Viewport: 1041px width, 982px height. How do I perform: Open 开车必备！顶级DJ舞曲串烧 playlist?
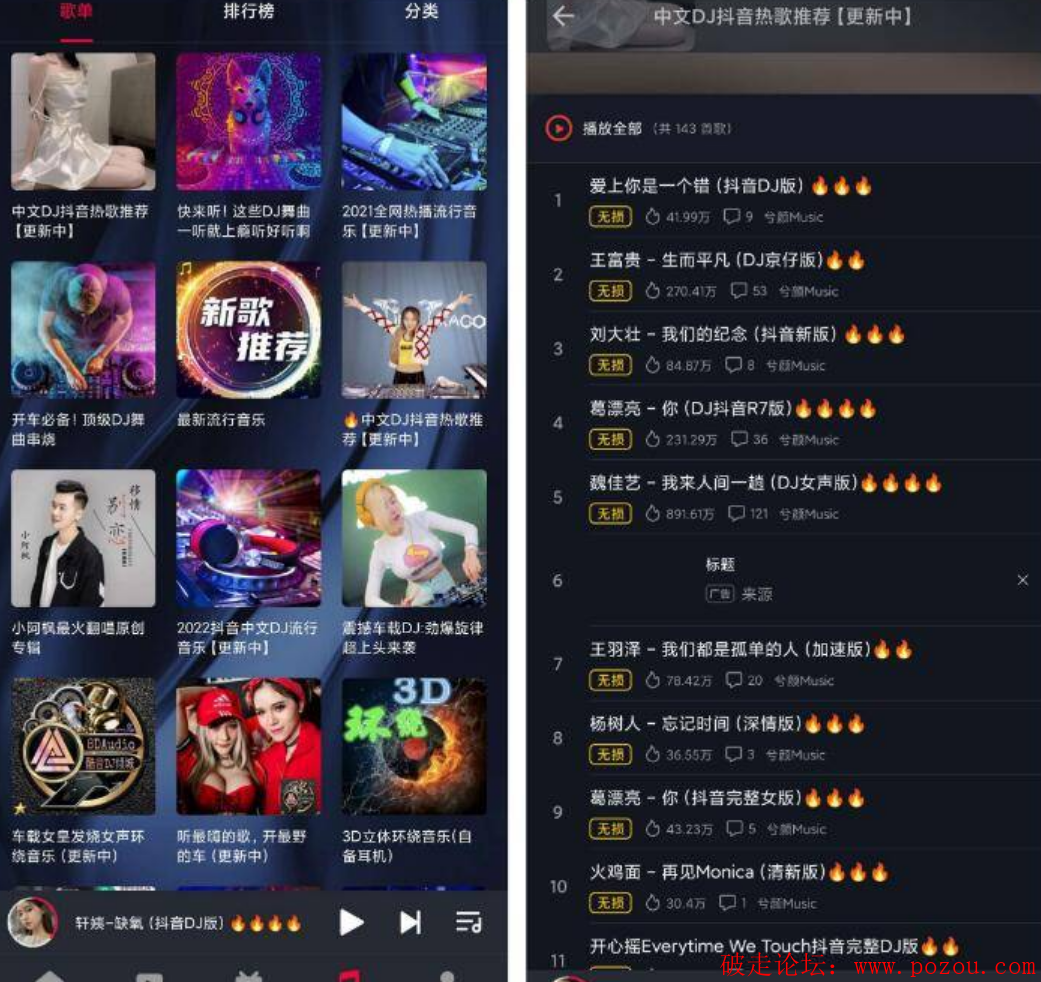[83, 331]
